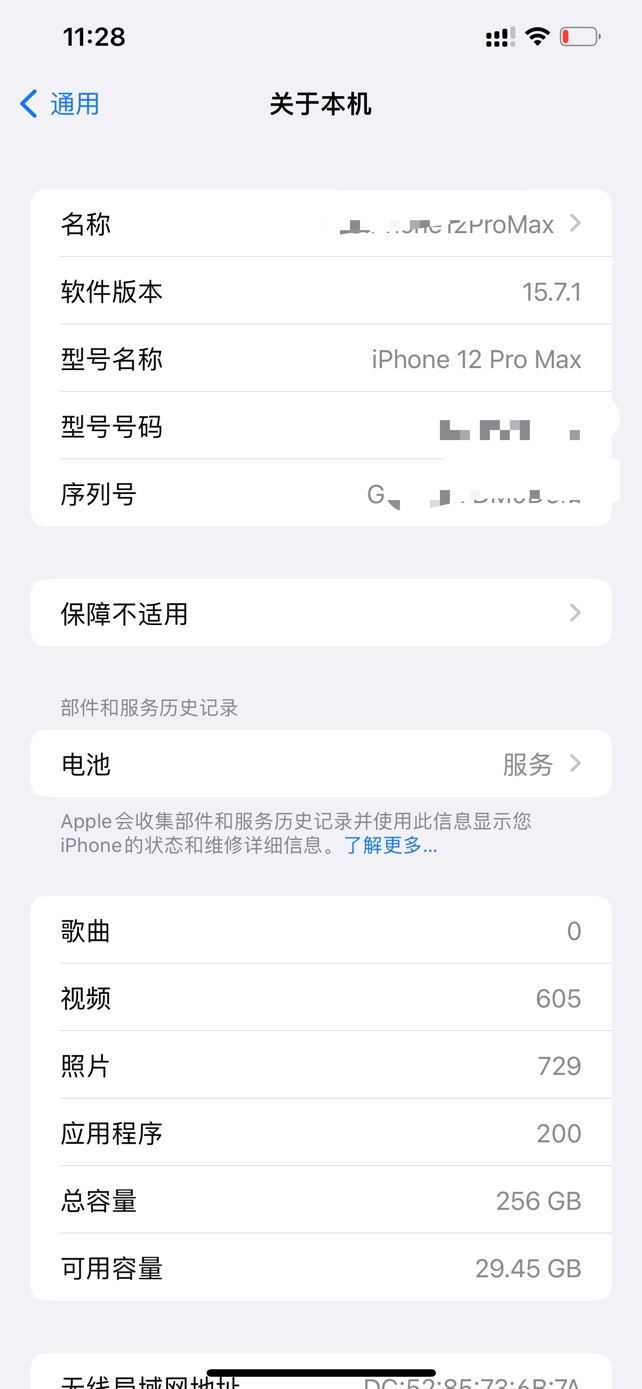Screen dimensions: 642x1389
Task: Open the 名称 row to rename device
Action: coord(320,224)
